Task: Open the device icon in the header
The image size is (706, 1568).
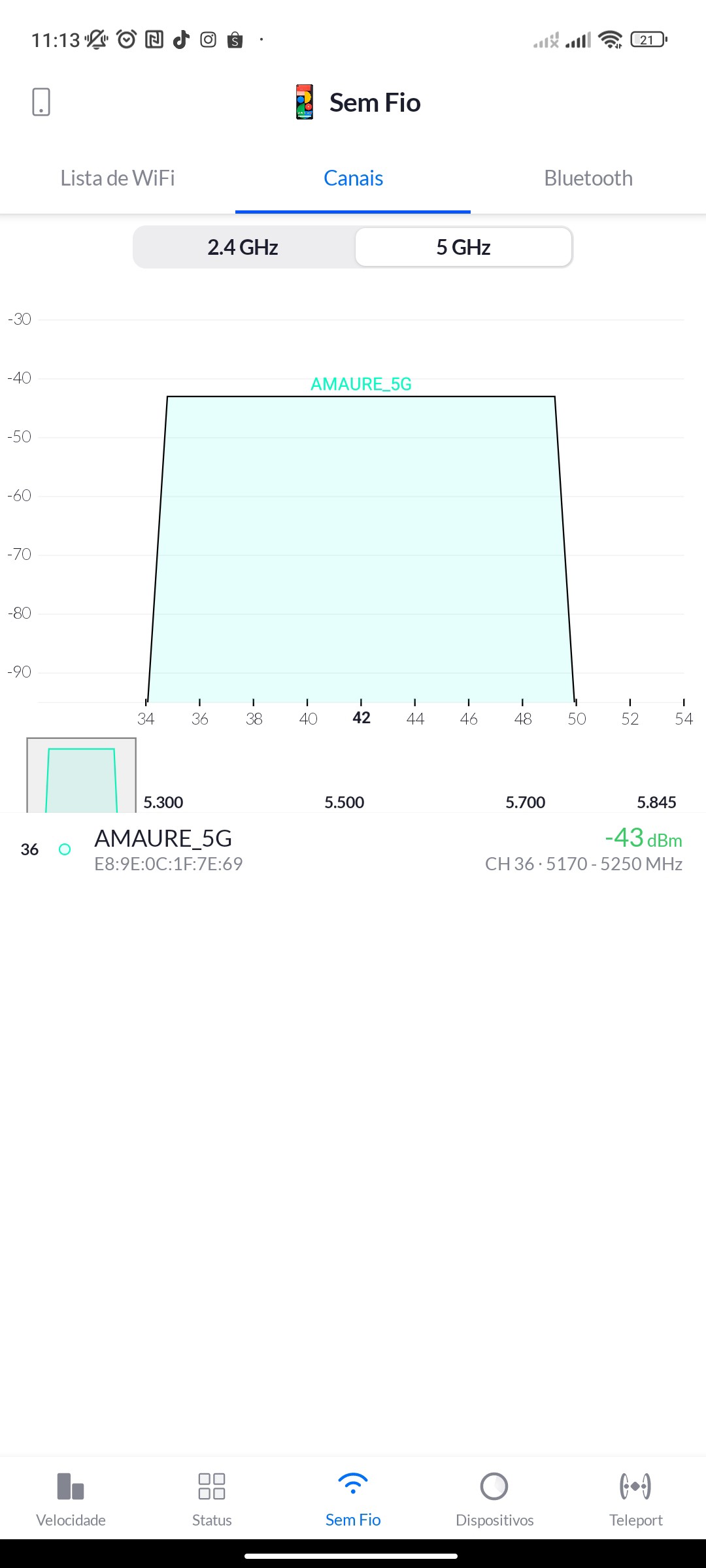Action: pyautogui.click(x=41, y=102)
